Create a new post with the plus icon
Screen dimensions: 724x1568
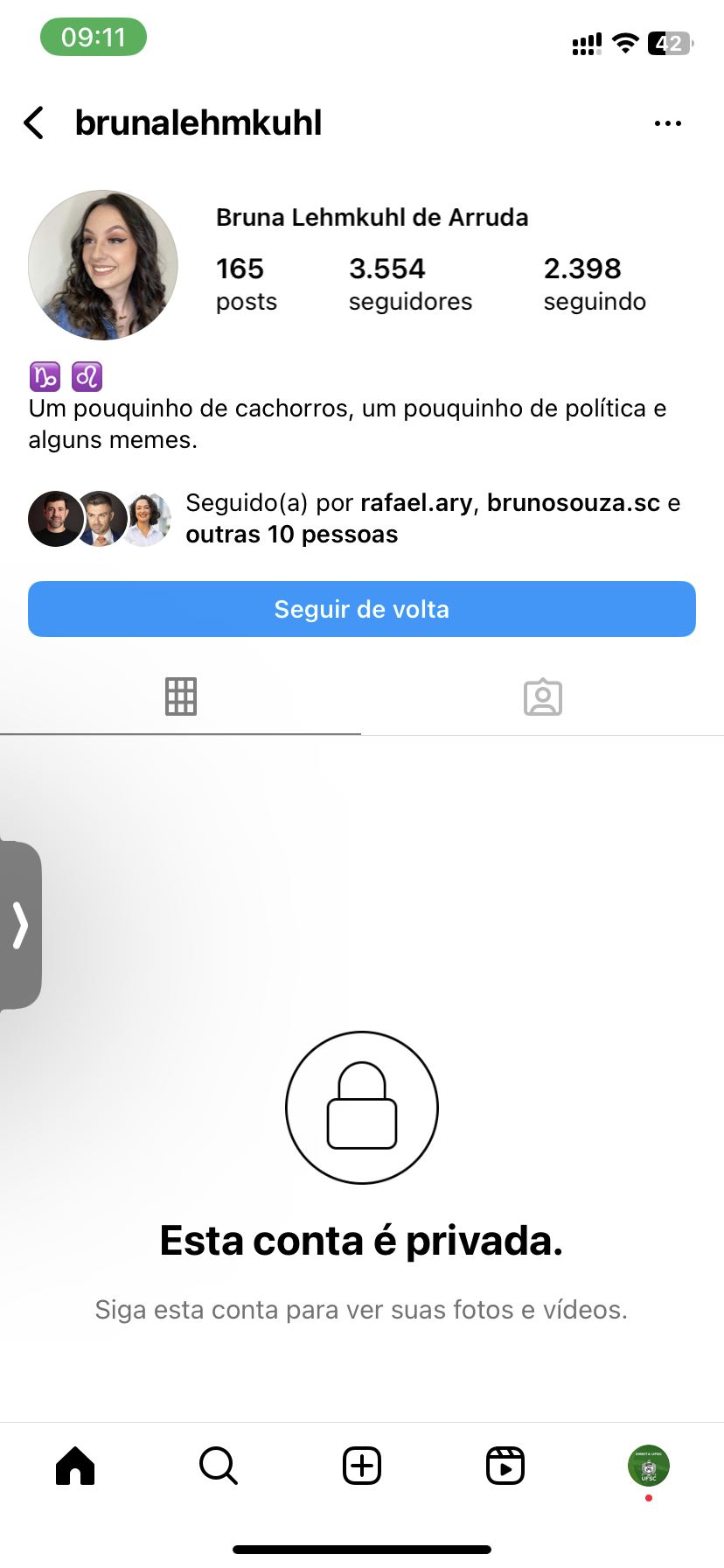[x=362, y=1466]
